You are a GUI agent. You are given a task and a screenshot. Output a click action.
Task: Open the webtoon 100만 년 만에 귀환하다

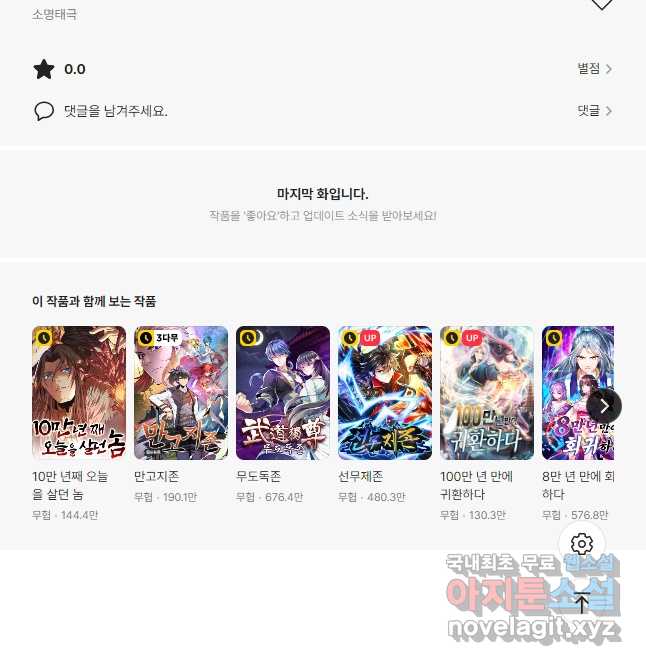[487, 392]
